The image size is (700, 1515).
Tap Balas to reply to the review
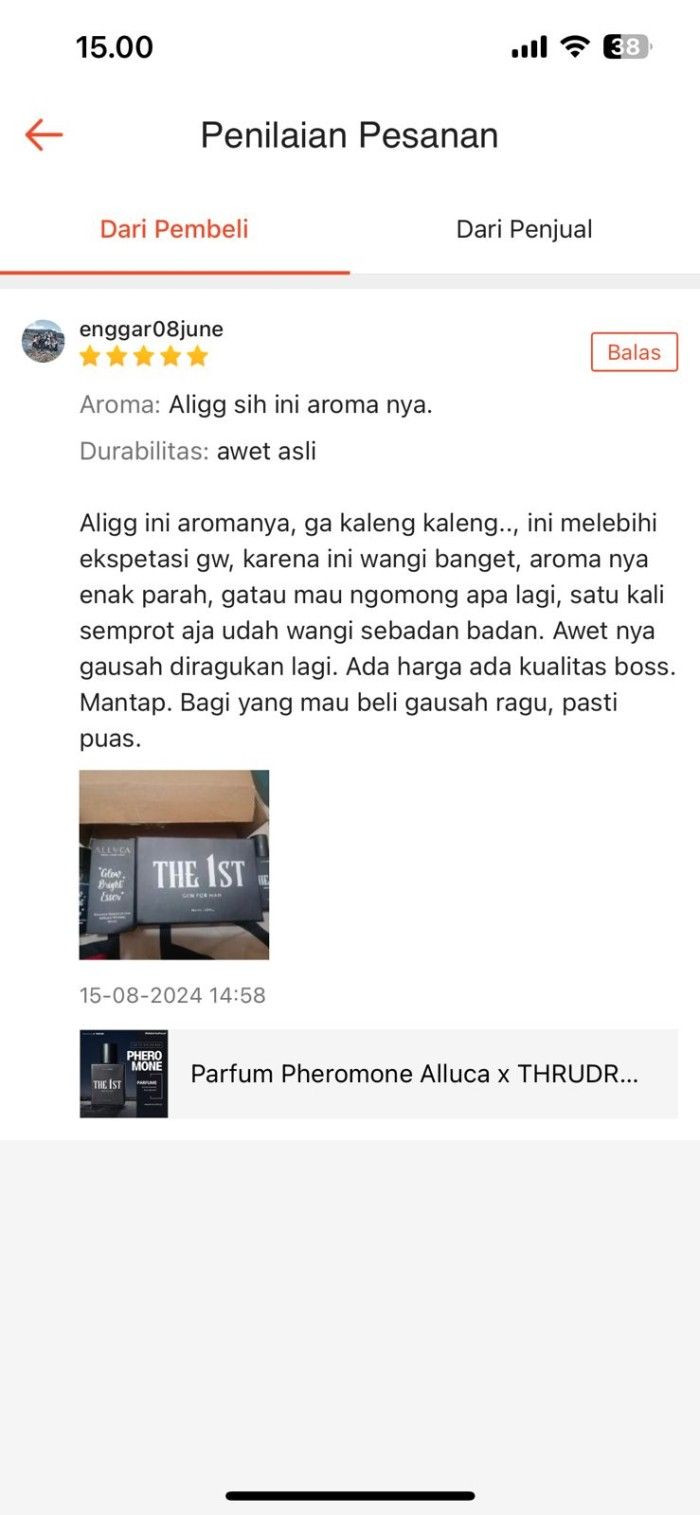(x=633, y=352)
